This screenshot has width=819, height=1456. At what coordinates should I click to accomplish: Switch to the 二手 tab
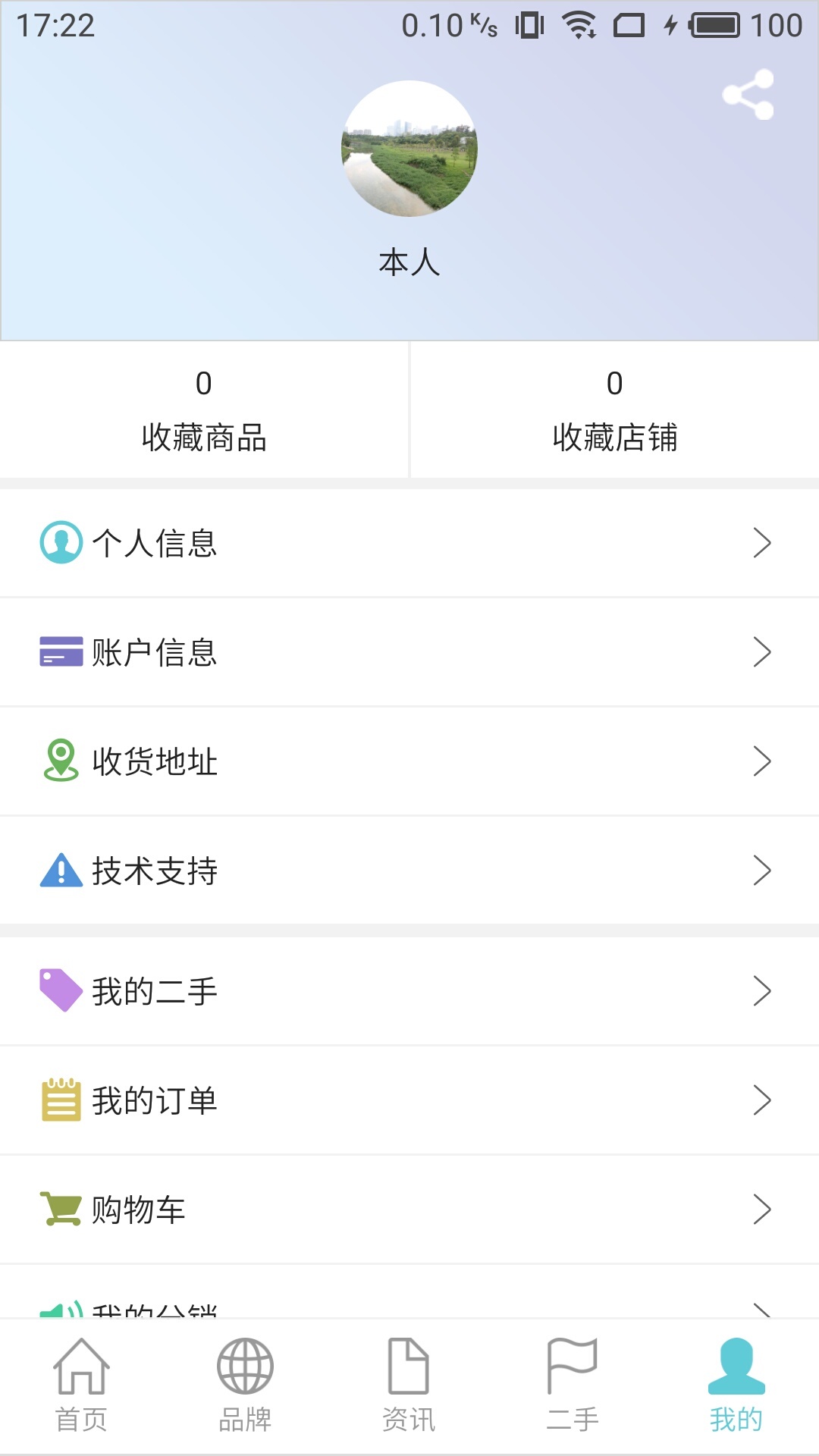tap(573, 1385)
